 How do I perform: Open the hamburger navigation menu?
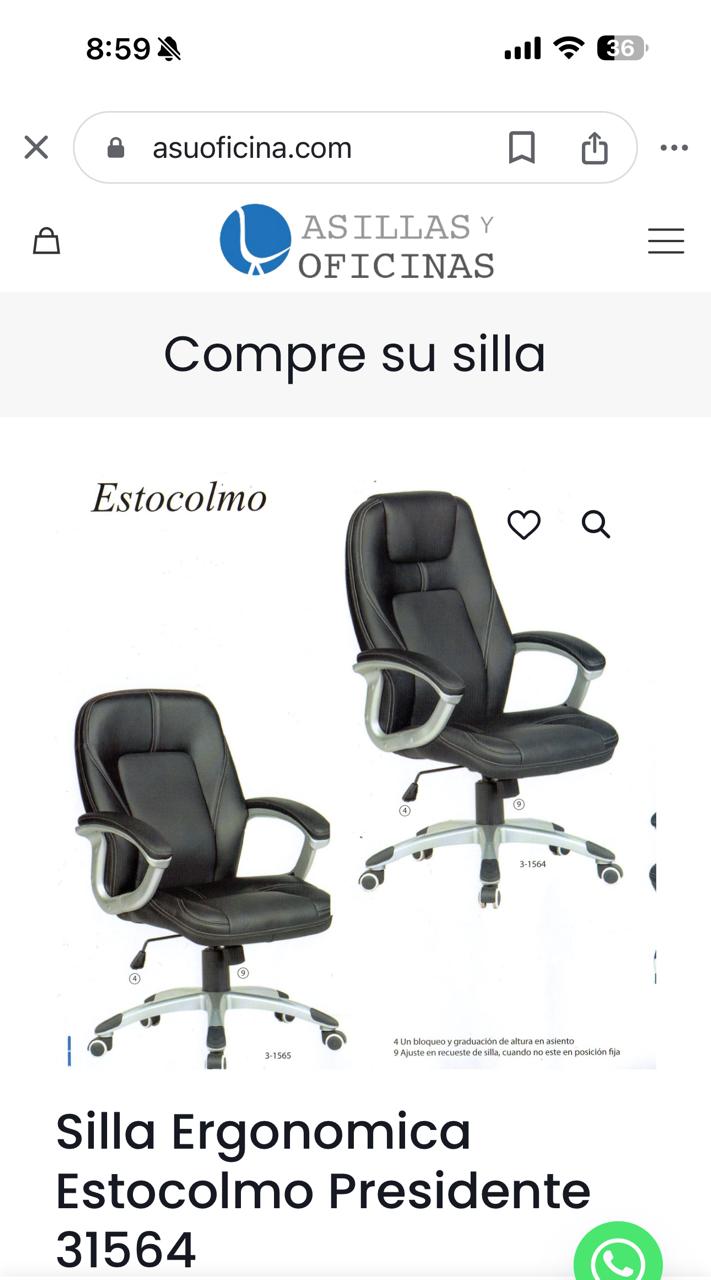[665, 241]
